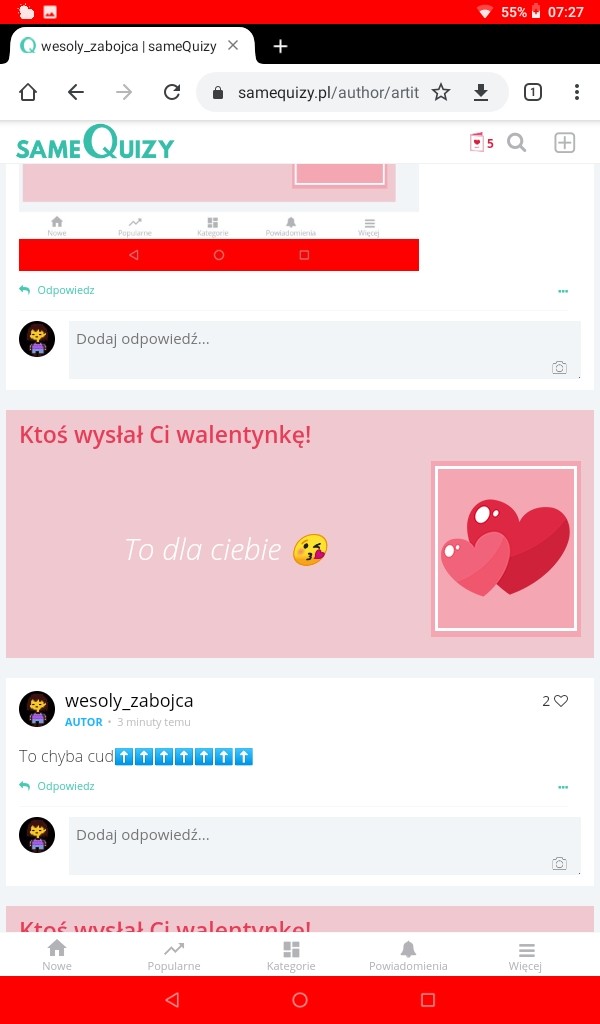Image resolution: width=600 pixels, height=1024 pixels.
Task: Open the Powiadomienia tab
Action: click(408, 955)
